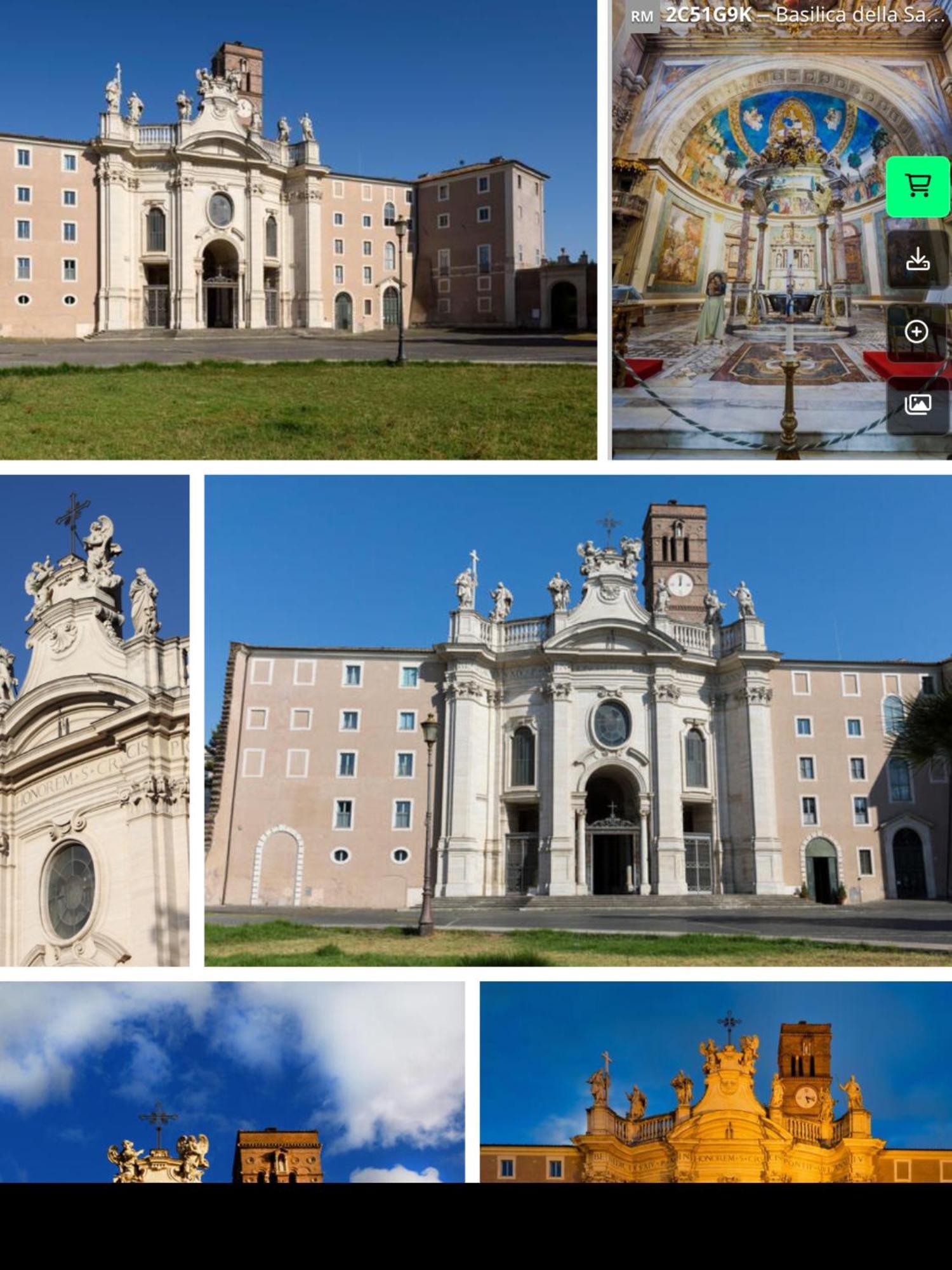The image size is (952, 1270).
Task: Open the facade detail close-up with cross
Action: coord(94,721)
